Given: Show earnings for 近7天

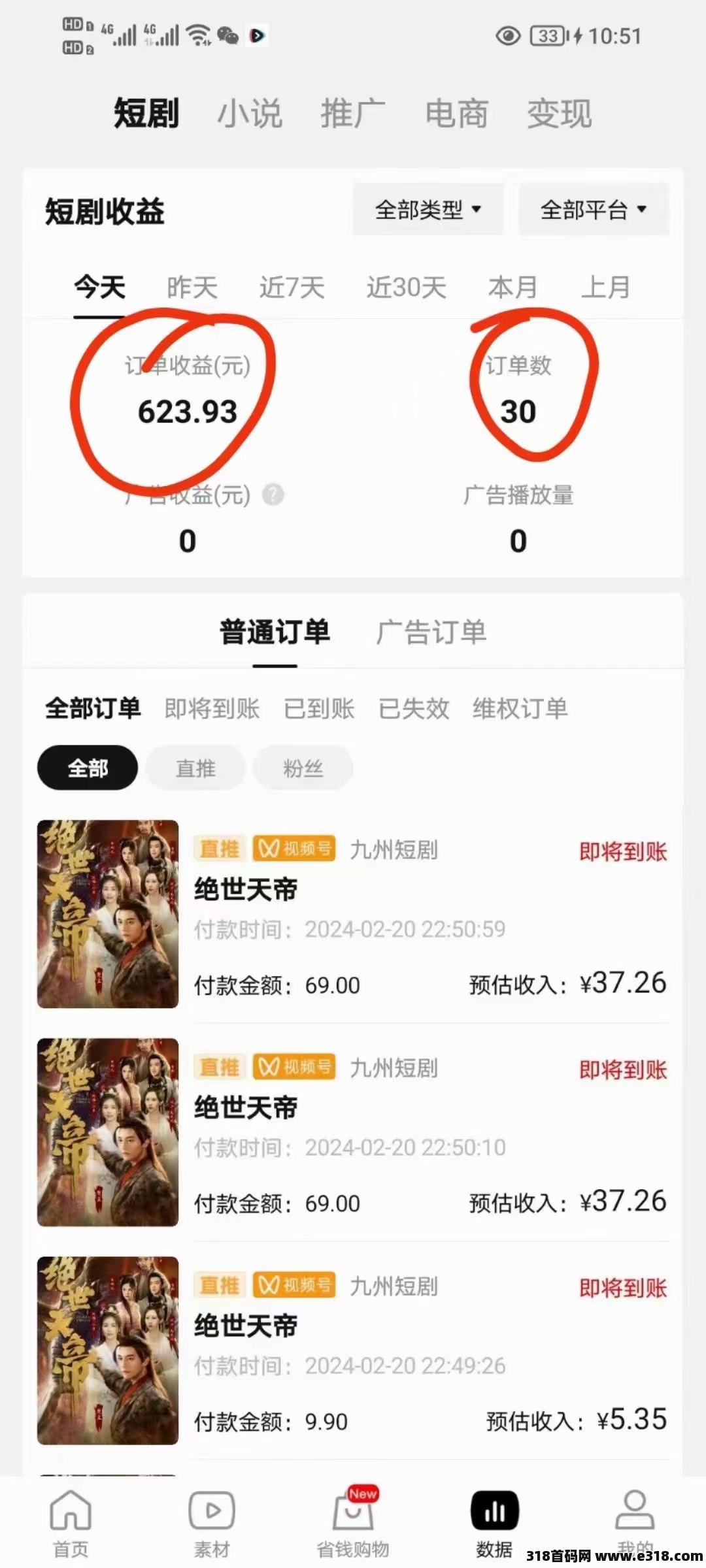Looking at the screenshot, I should tap(292, 287).
